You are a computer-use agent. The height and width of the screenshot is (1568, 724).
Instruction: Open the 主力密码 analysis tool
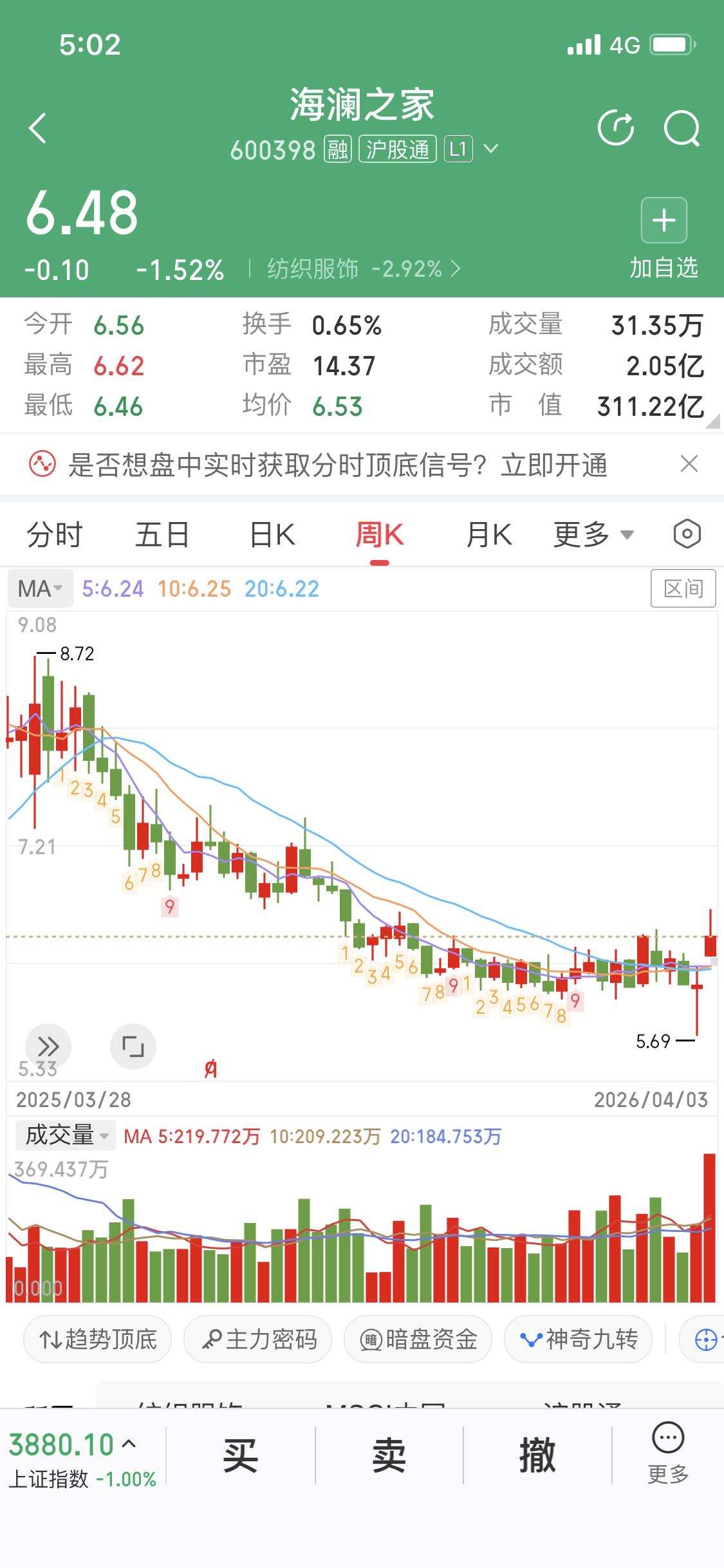[x=257, y=1339]
